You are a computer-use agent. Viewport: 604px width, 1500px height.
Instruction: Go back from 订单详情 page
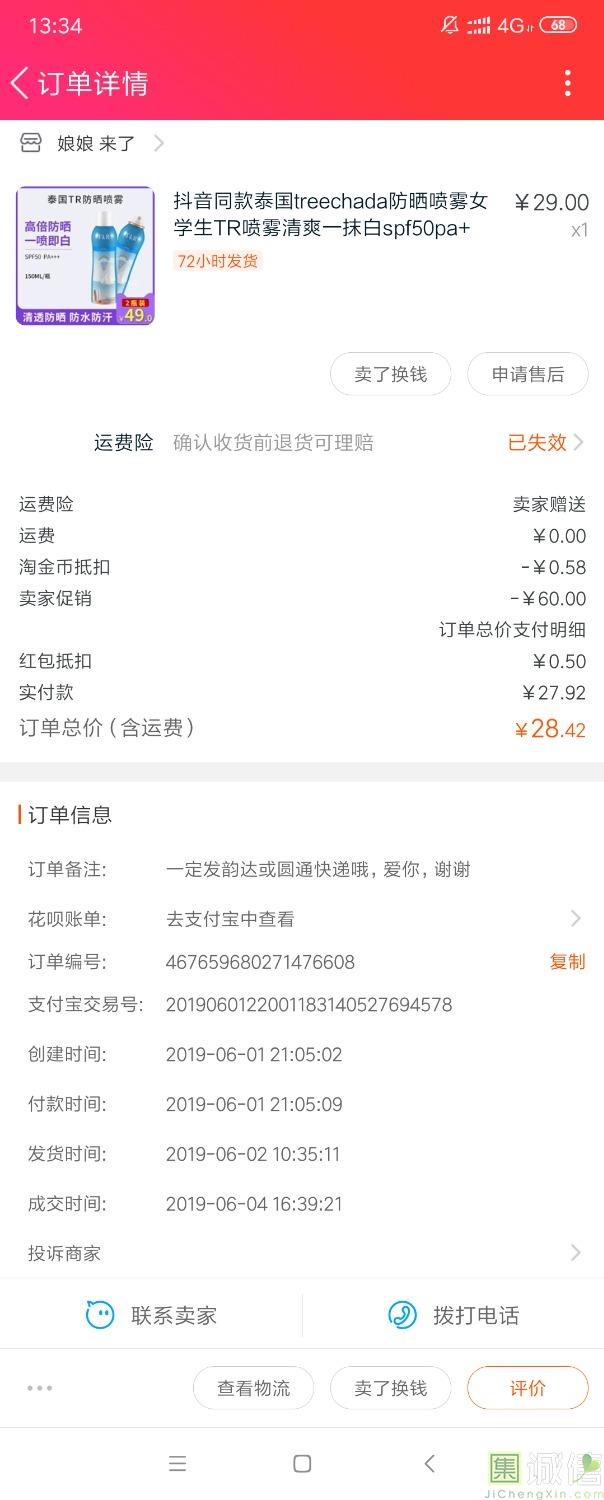point(20,83)
